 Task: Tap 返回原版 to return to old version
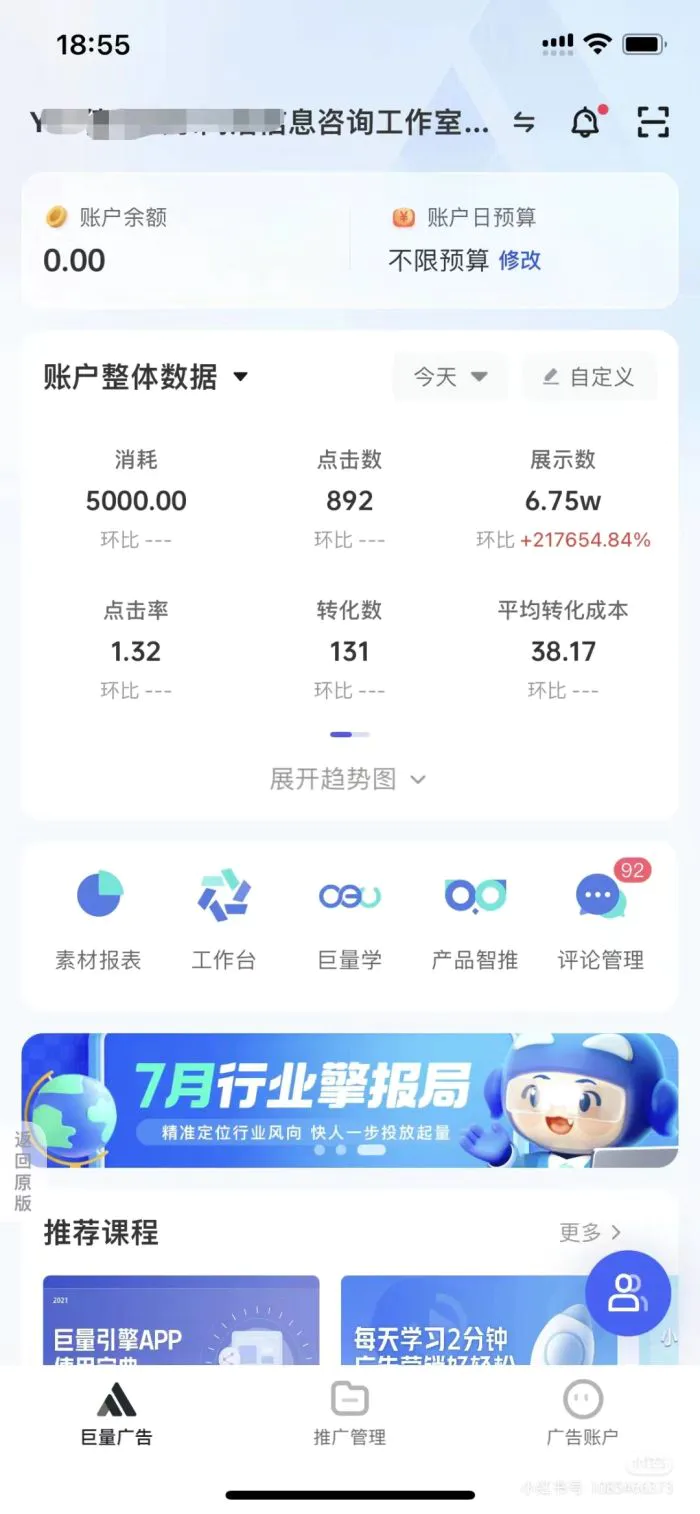[23, 1170]
